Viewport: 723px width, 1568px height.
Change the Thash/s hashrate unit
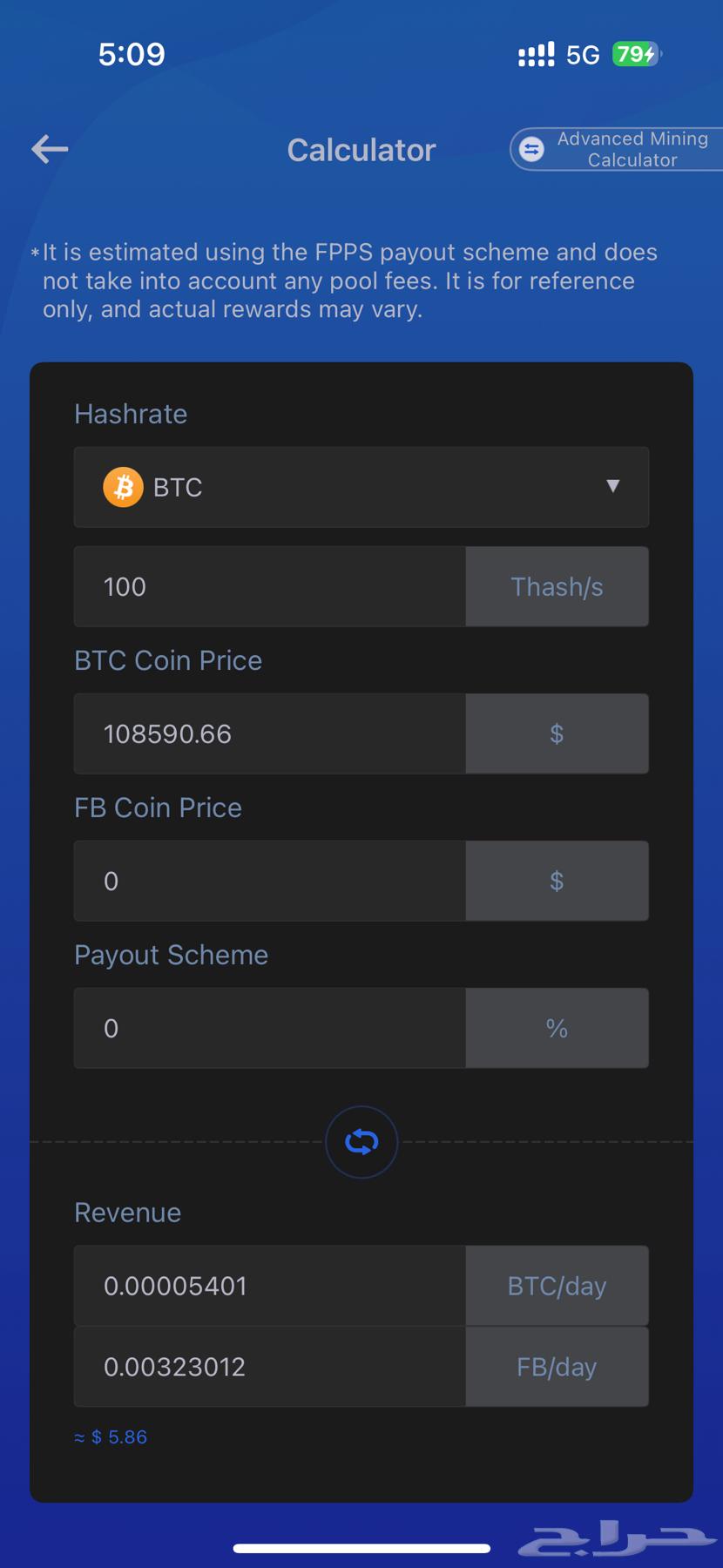(557, 586)
